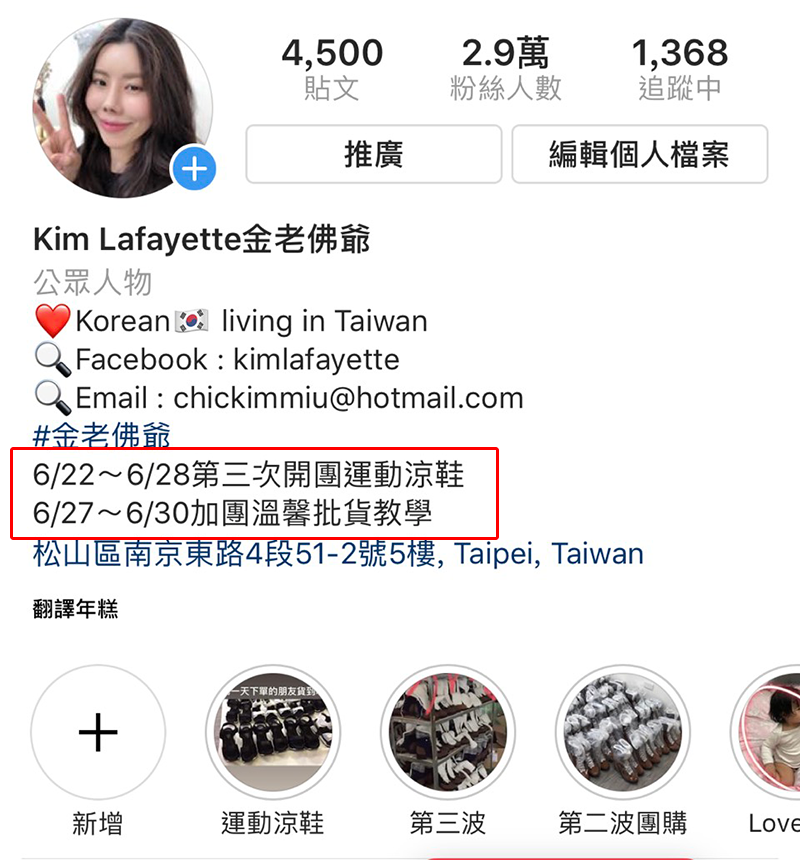
Task: Open the 第二波團購 story highlight
Action: [622, 733]
